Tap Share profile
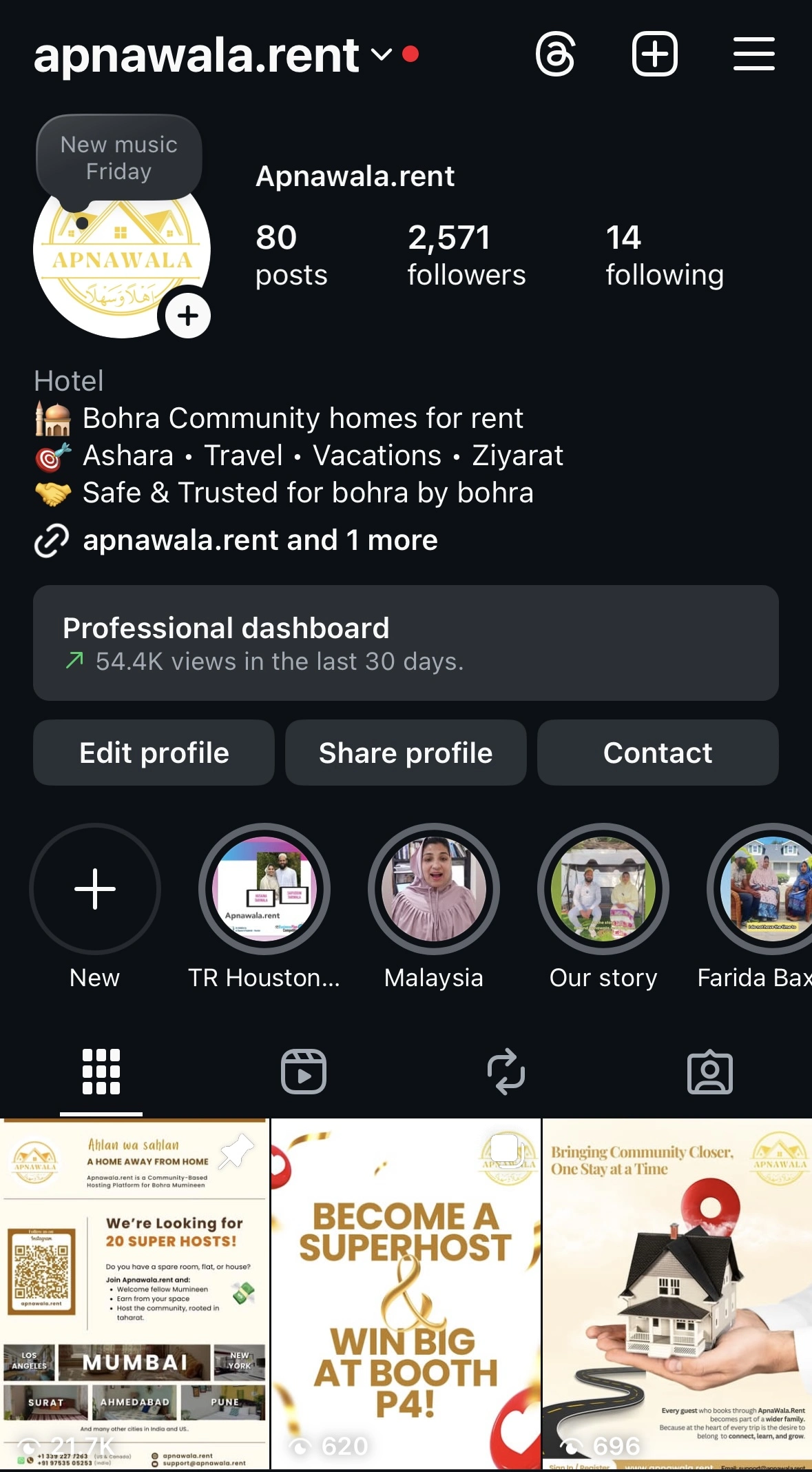 pos(406,753)
